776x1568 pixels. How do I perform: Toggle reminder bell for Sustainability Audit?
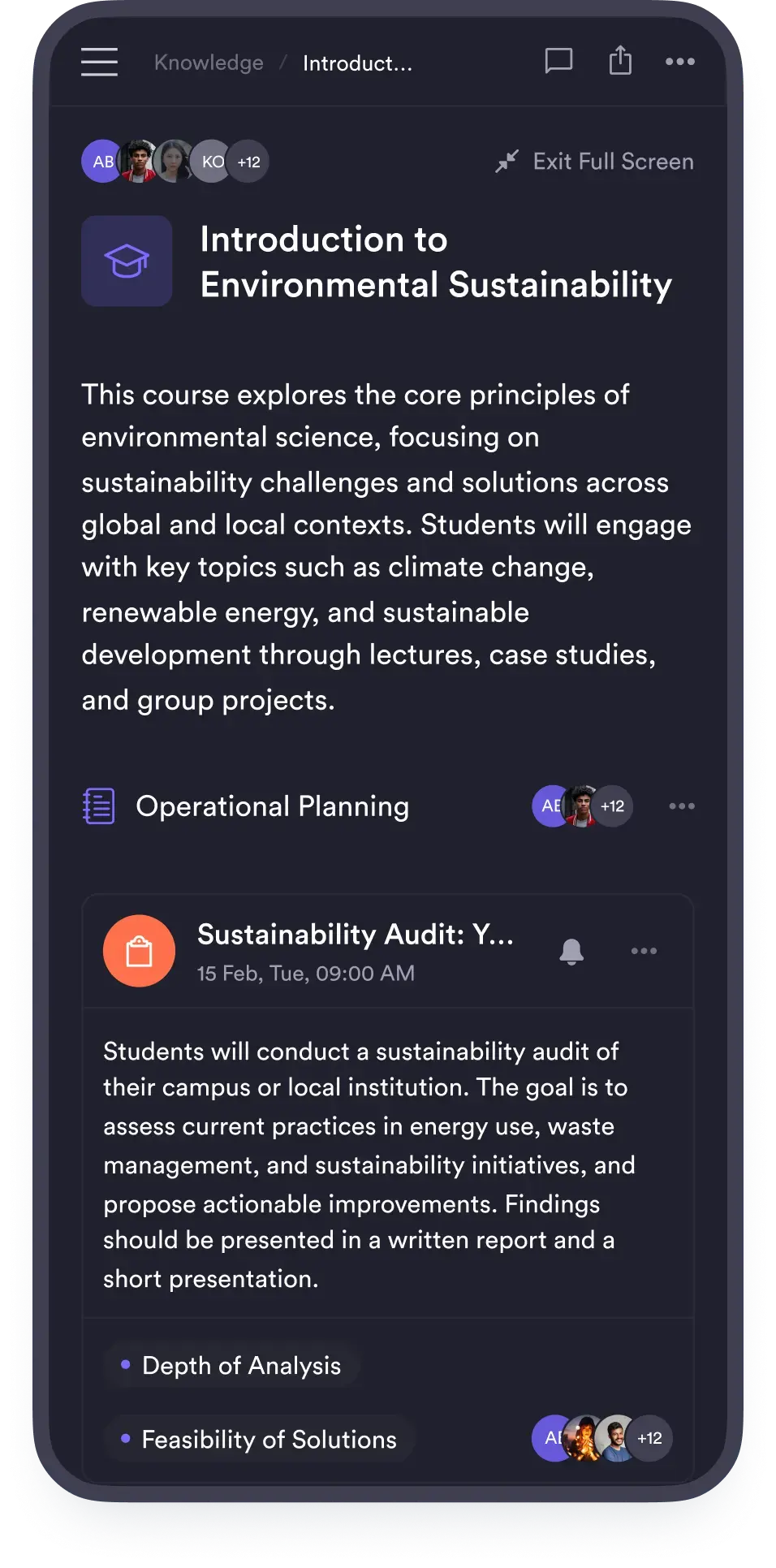pyautogui.click(x=571, y=951)
